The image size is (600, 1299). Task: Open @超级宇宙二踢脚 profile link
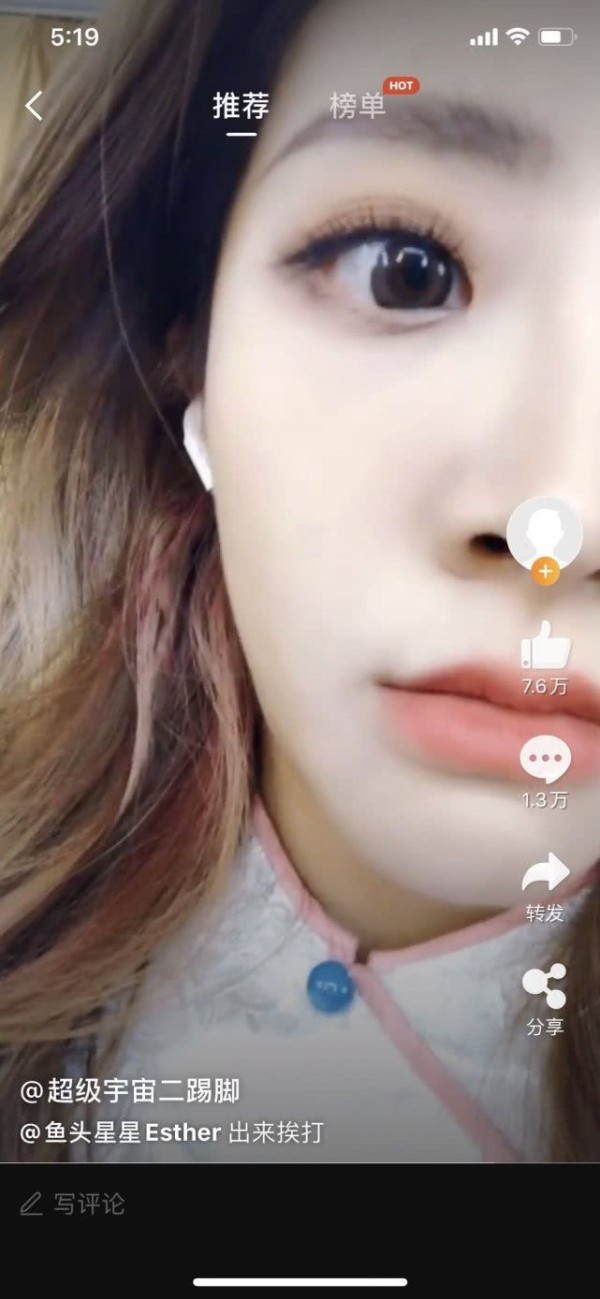130,1091
